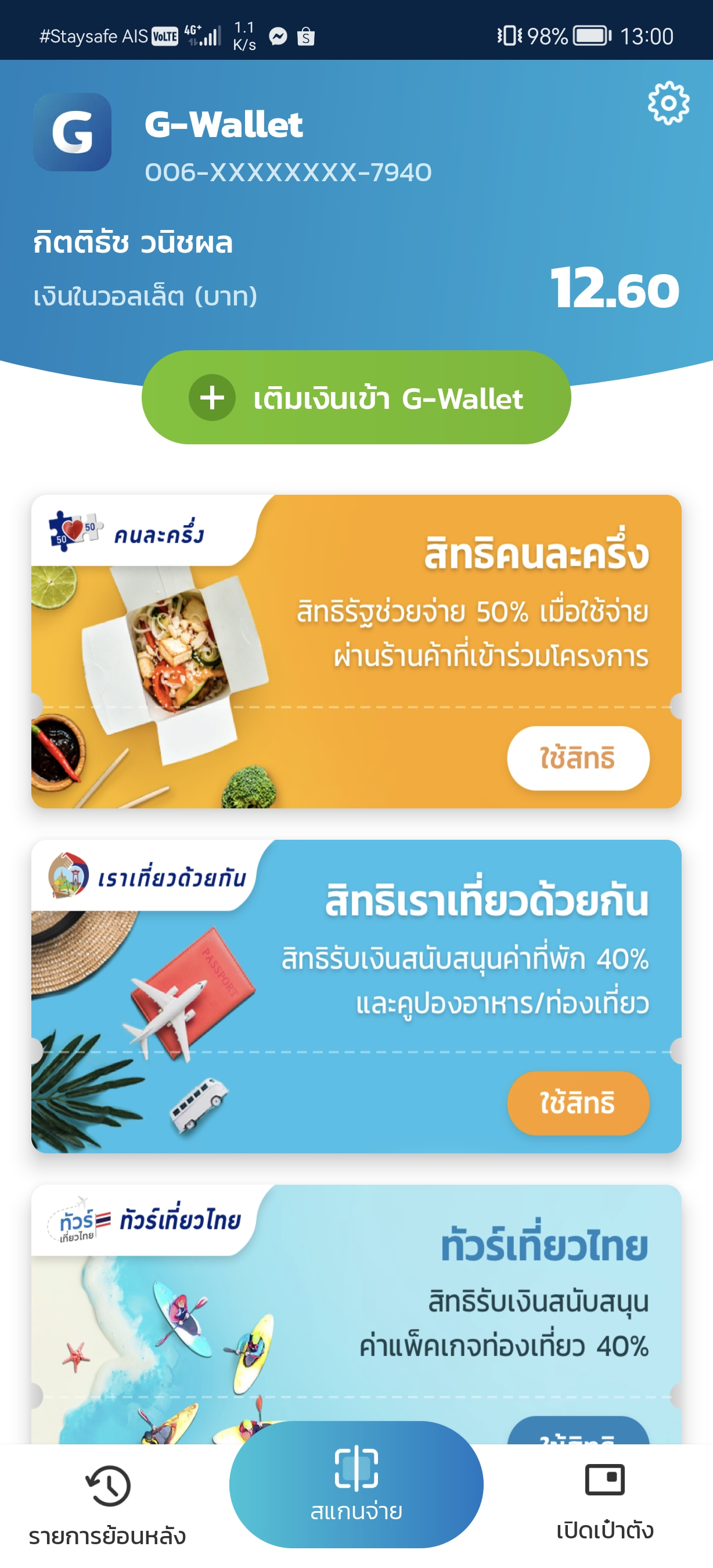
Task: Tap ใช้สิทธิ on the เราเที่ยวด้วยกัน card
Action: click(577, 1102)
